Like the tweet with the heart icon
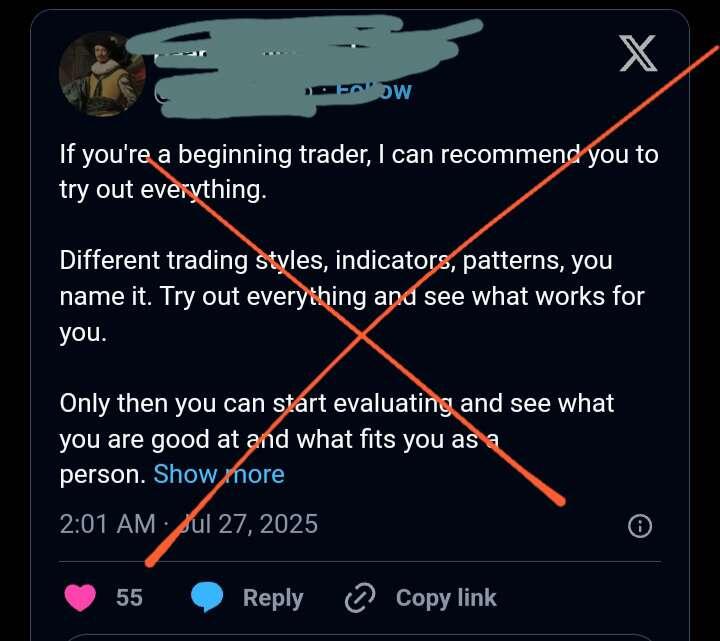The image size is (720, 641). [80, 597]
